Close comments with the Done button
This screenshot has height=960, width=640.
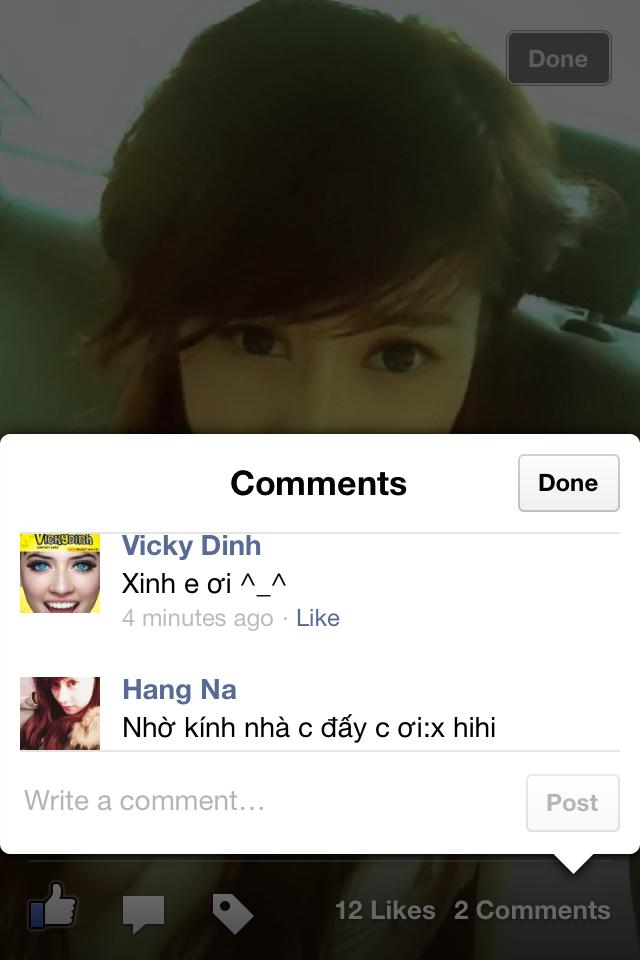click(x=568, y=483)
